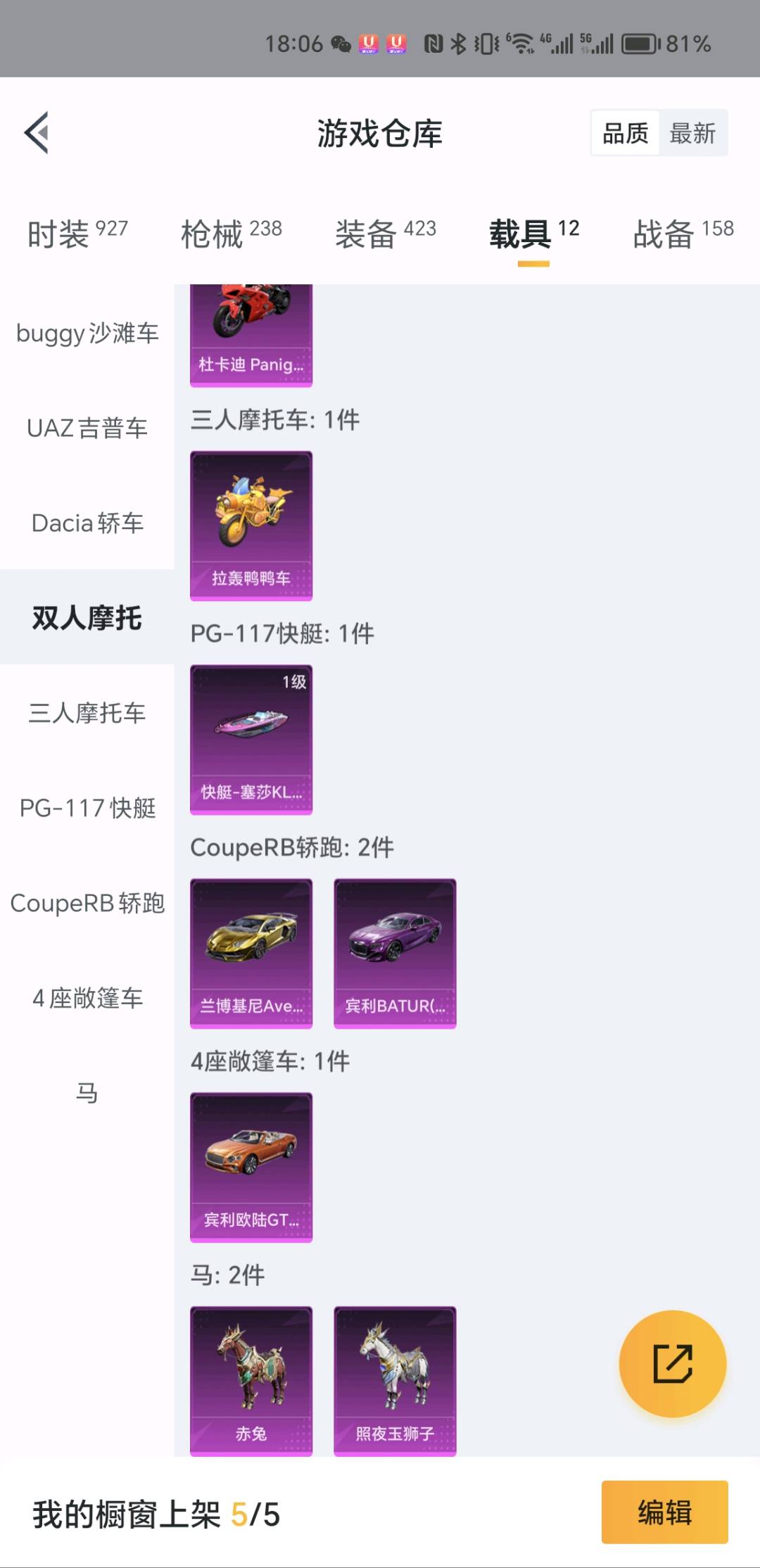Viewport: 760px width, 1568px height.
Task: Sort items by 品质
Action: (x=625, y=133)
